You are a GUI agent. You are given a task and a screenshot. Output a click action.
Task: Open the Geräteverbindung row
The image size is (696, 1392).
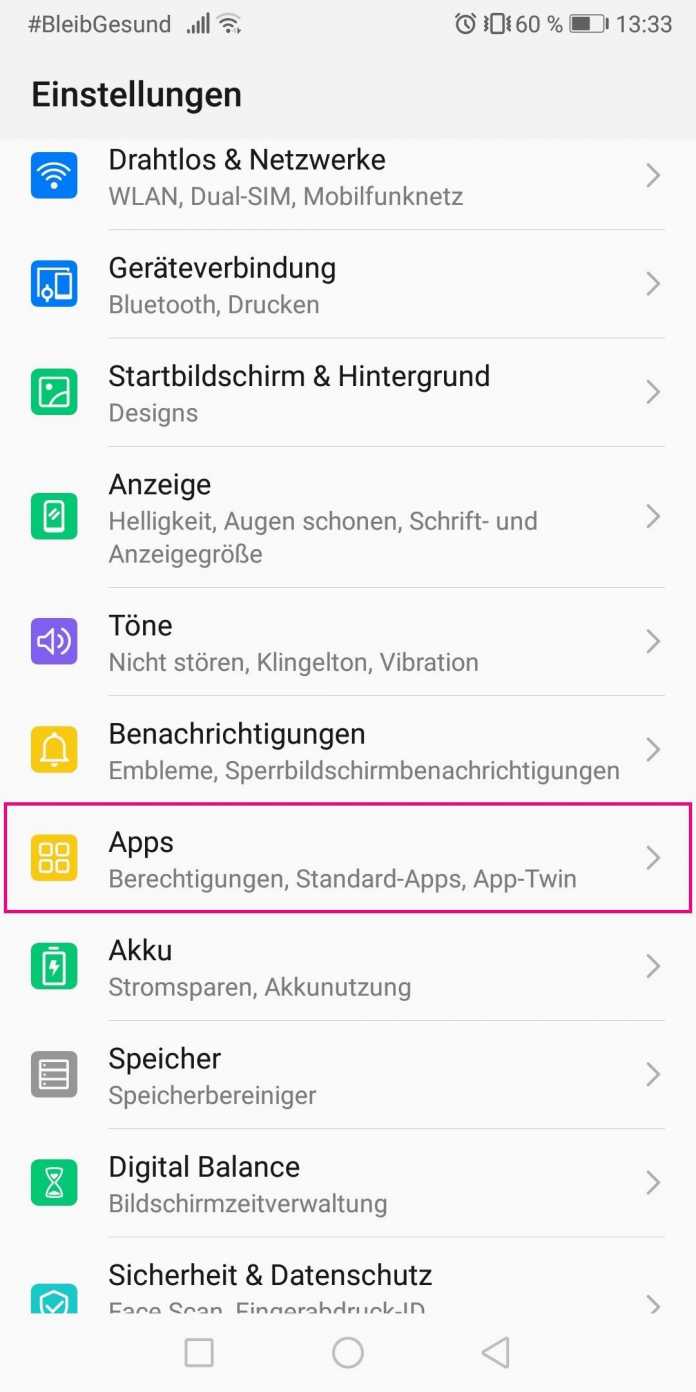348,284
